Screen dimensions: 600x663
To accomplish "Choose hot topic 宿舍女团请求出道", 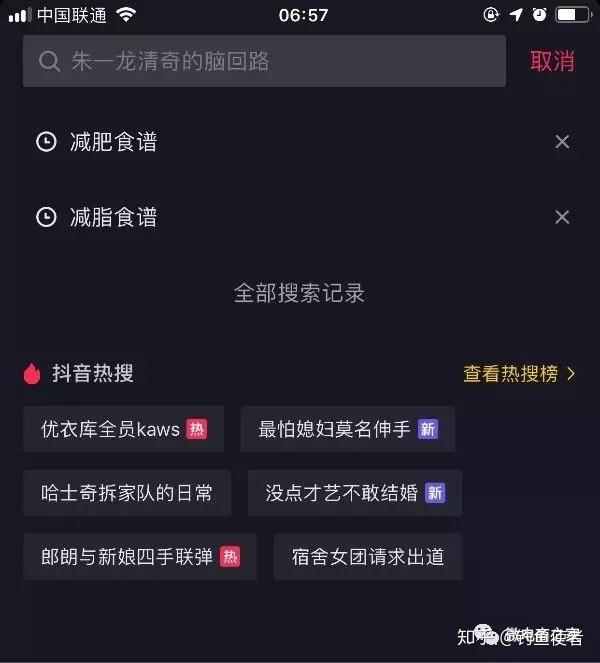I will tap(367, 557).
